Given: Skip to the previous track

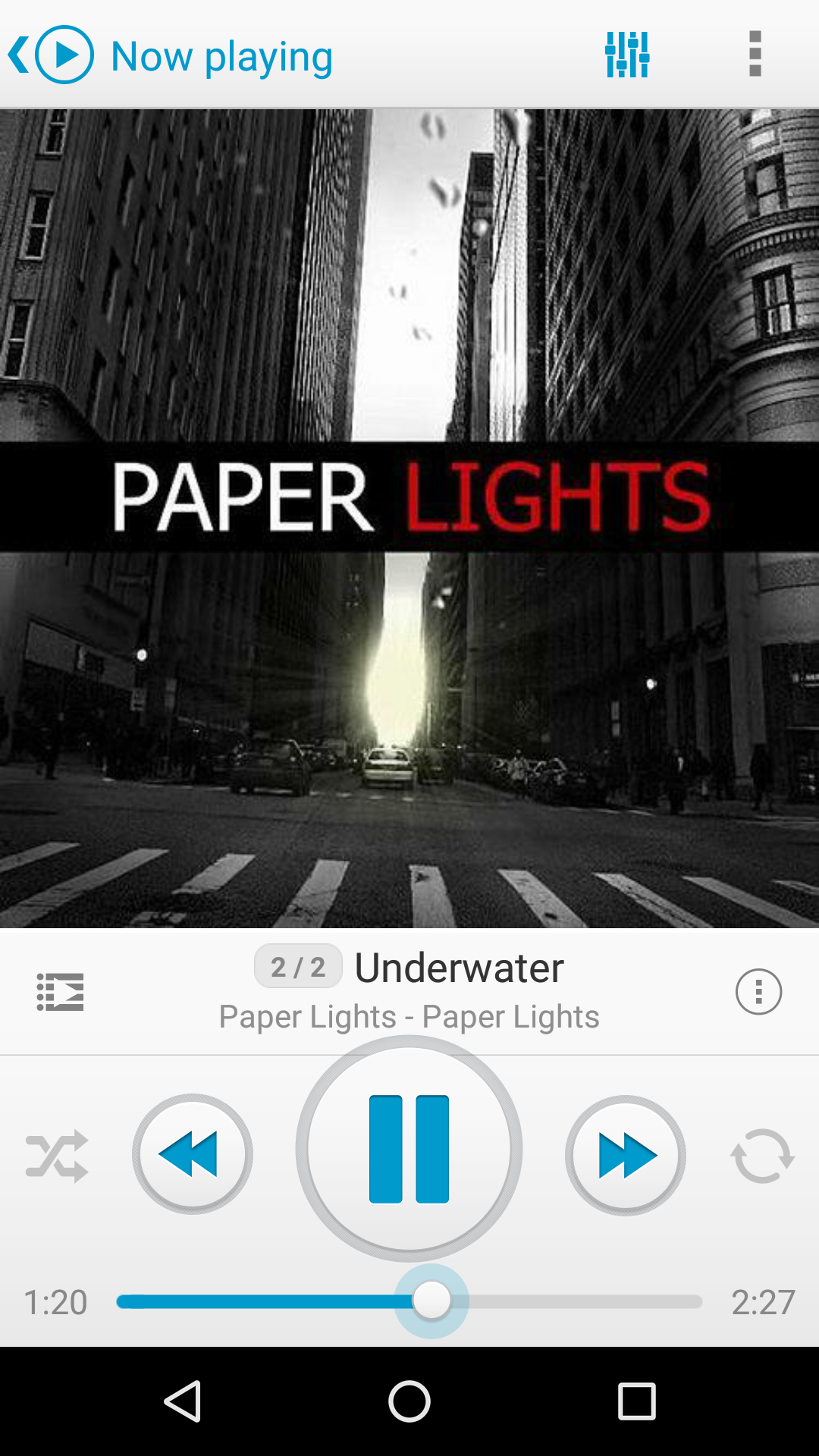Looking at the screenshot, I should (x=193, y=1154).
